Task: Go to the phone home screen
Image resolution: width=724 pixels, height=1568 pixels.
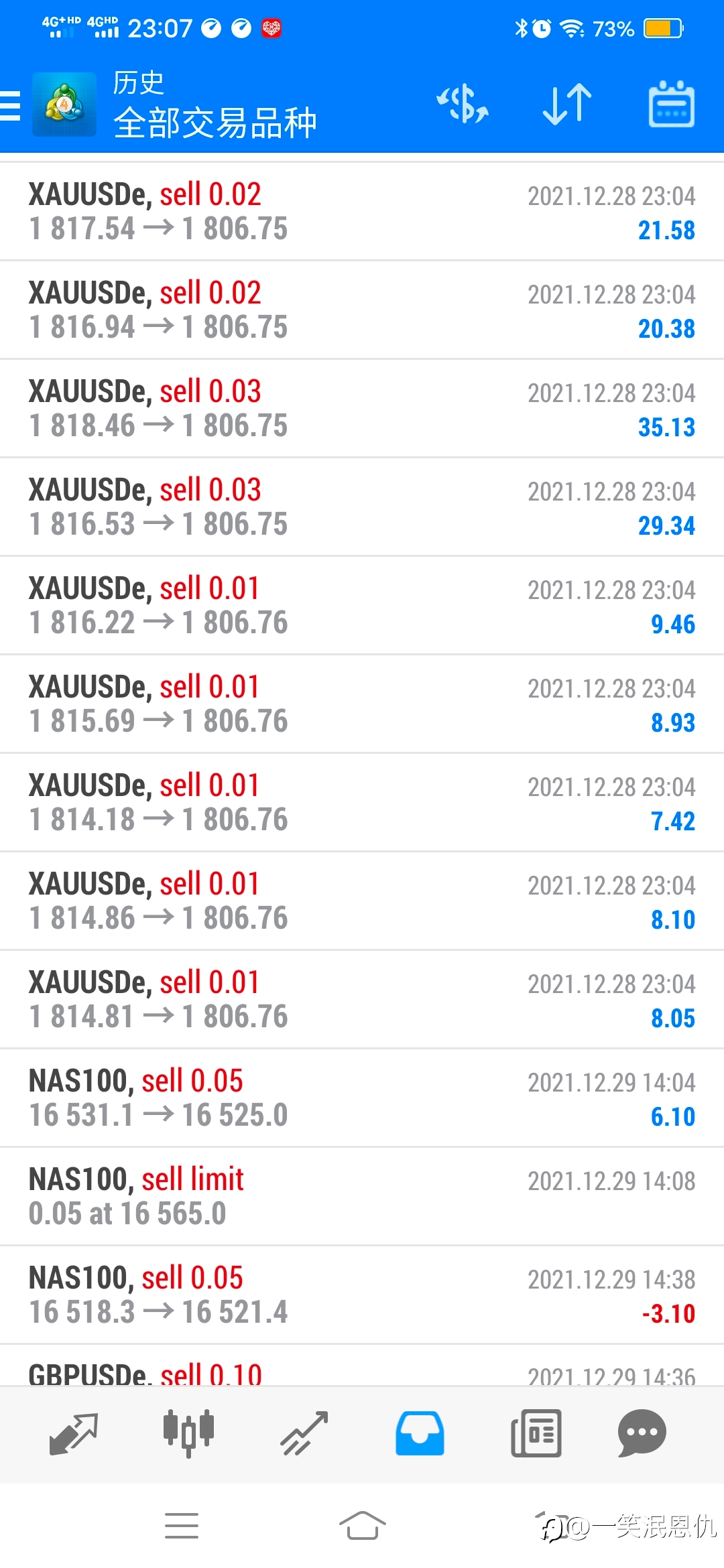Action: pyautogui.click(x=362, y=1526)
